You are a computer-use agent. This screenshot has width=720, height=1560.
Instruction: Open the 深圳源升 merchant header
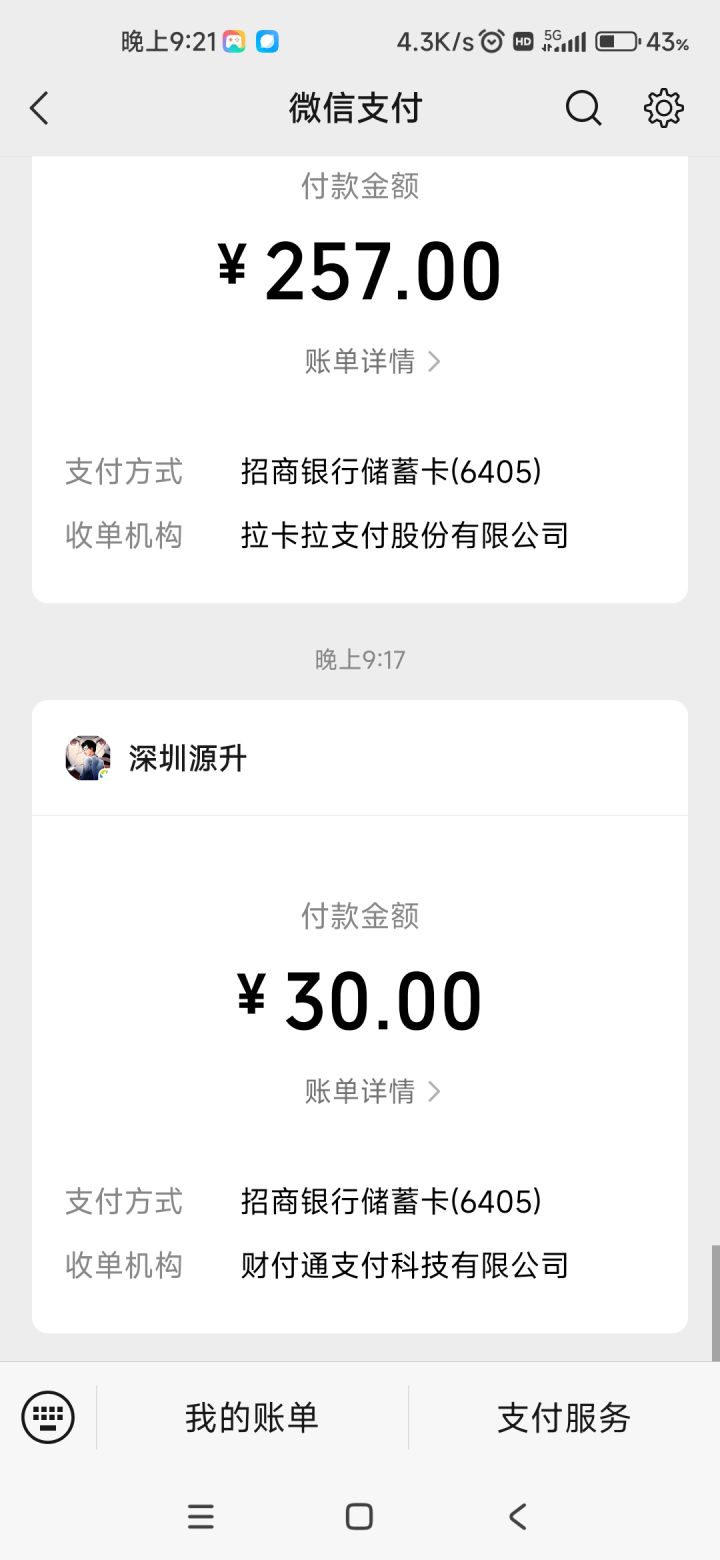[x=188, y=759]
